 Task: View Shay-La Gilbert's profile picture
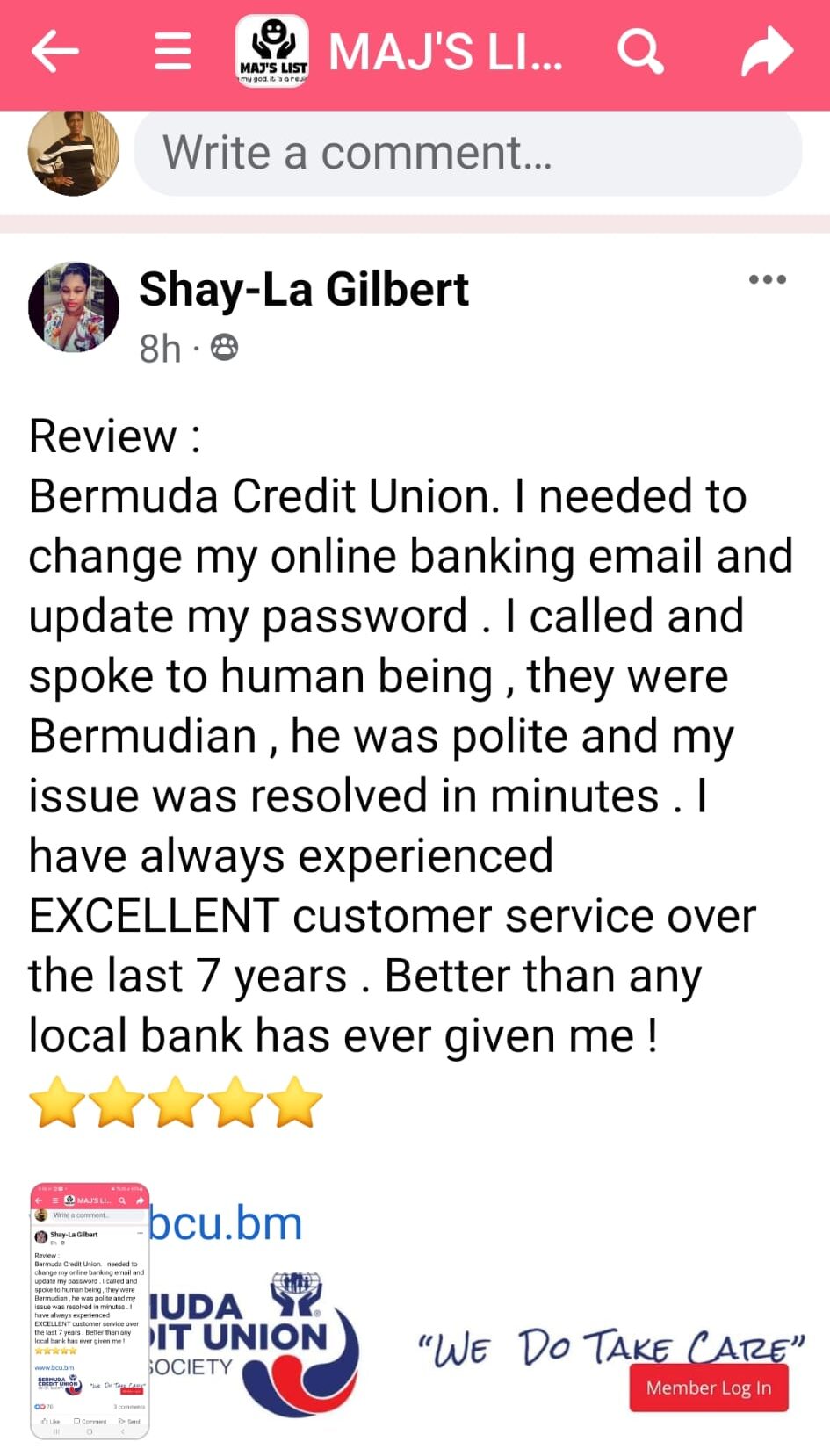coord(74,306)
